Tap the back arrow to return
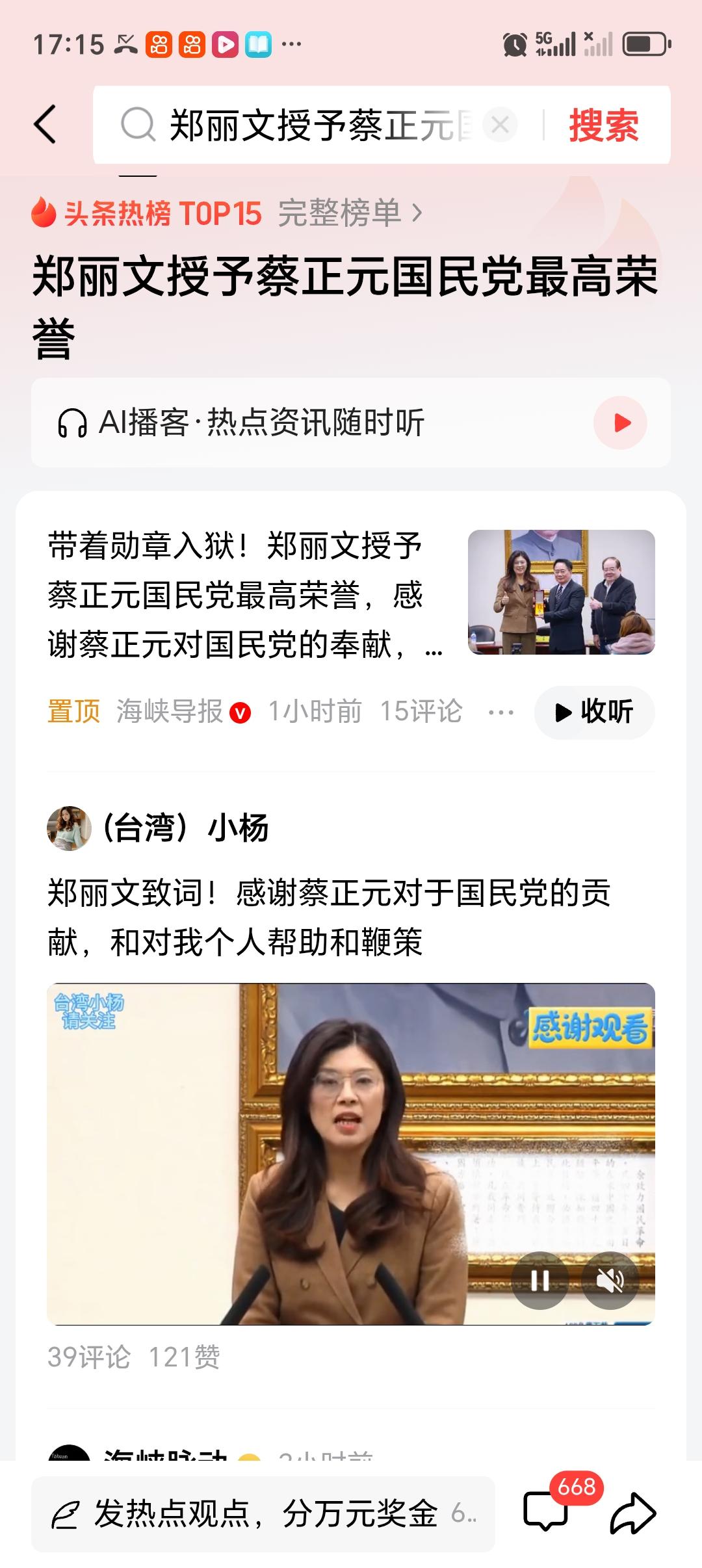Viewport: 702px width, 1568px height. 45,125
